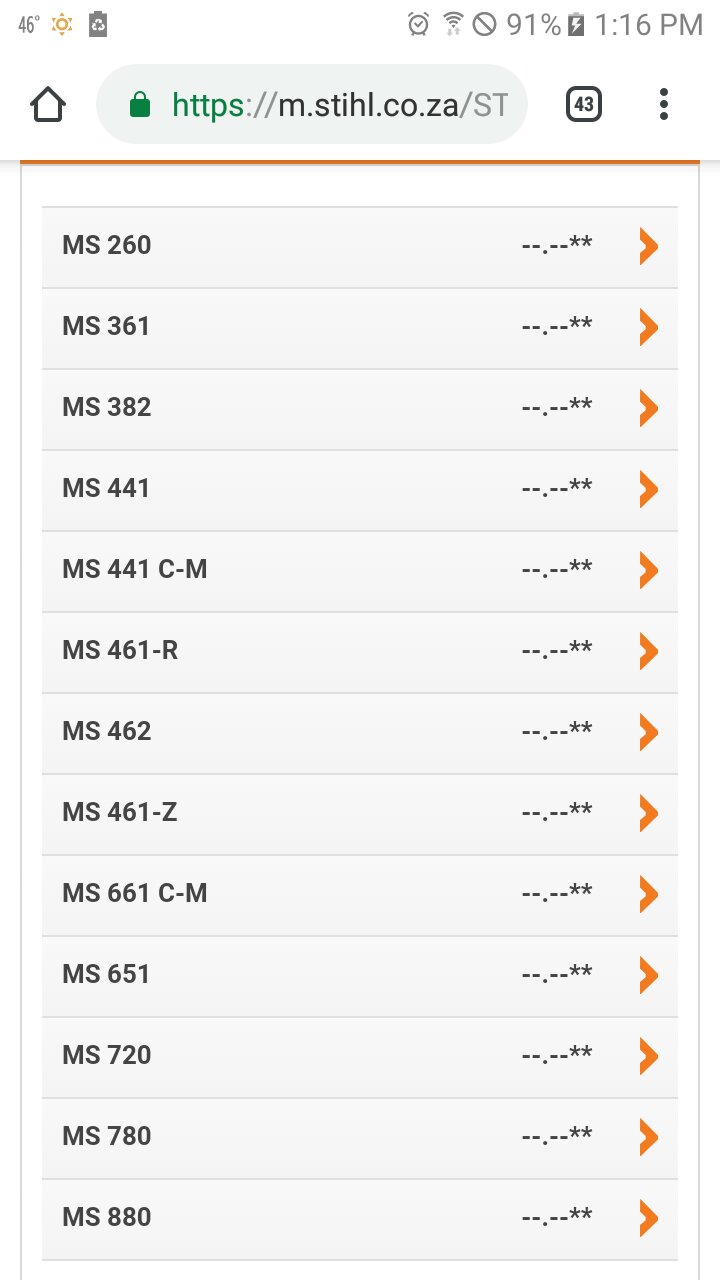
Task: Choose the MS 441 C-M model
Action: [360, 570]
